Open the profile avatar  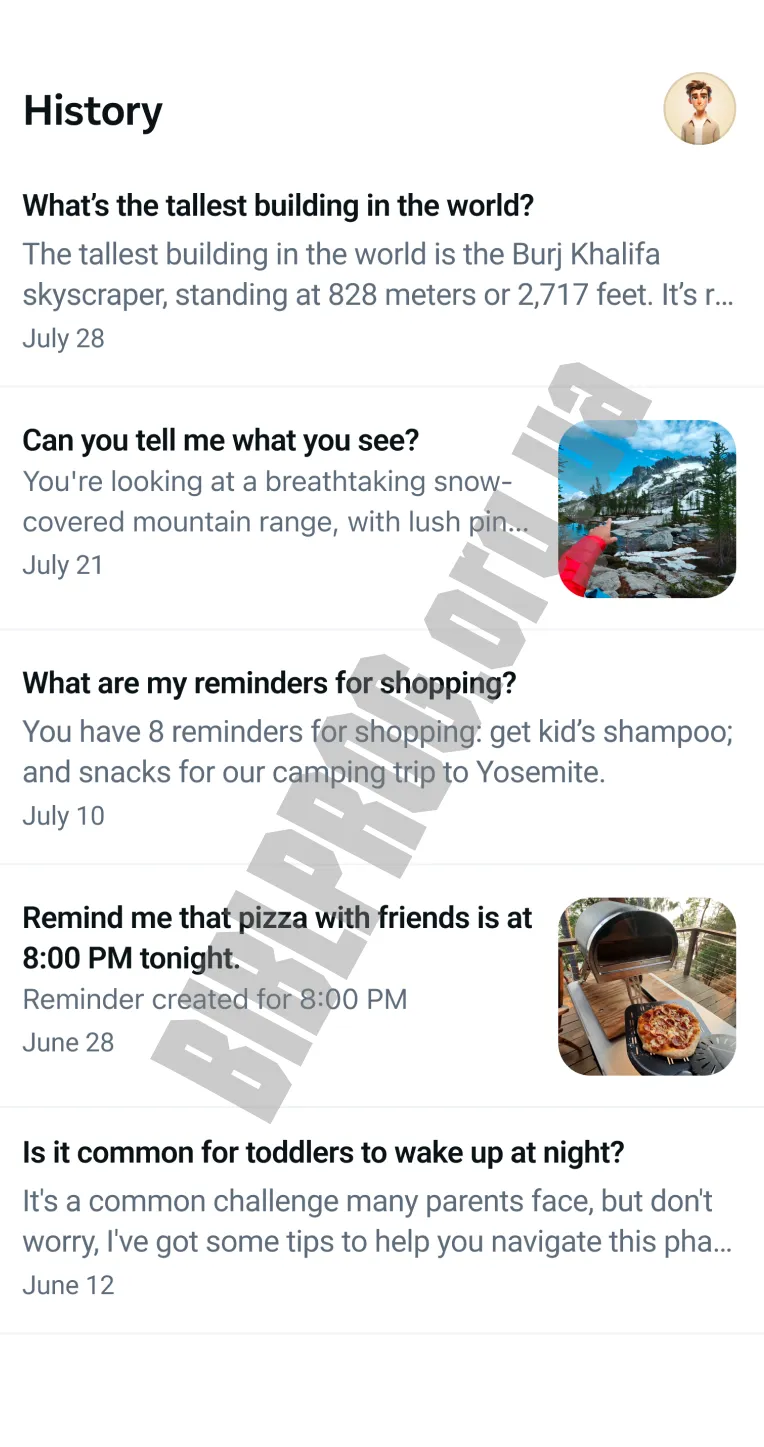pos(700,109)
